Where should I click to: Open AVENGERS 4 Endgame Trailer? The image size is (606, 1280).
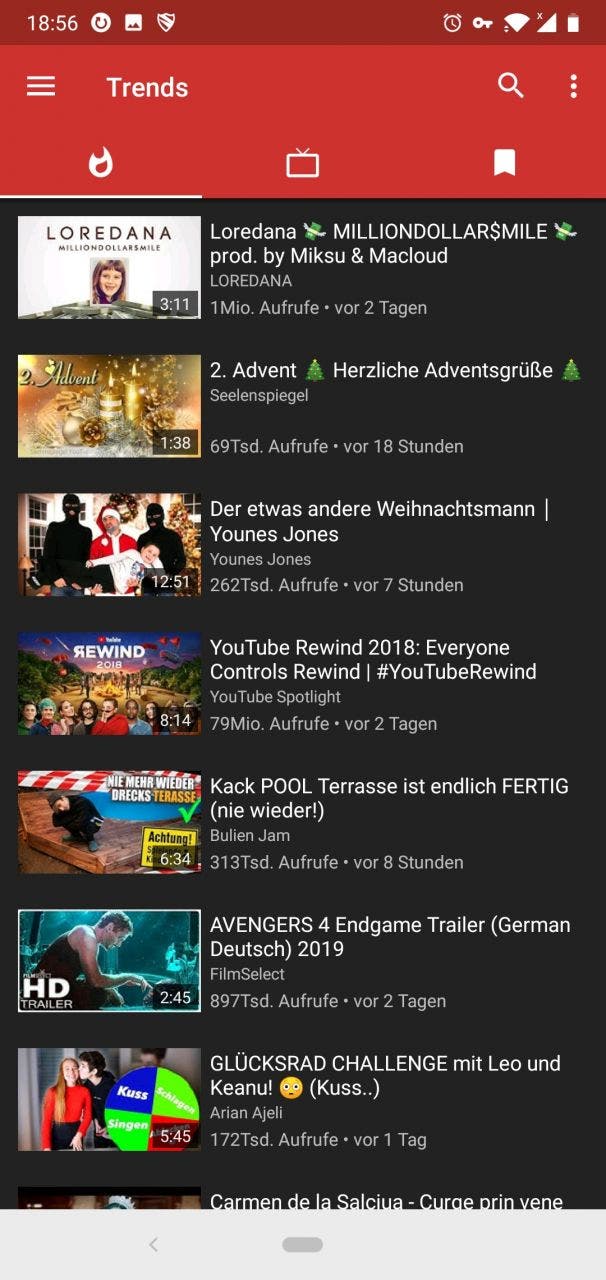tap(303, 961)
